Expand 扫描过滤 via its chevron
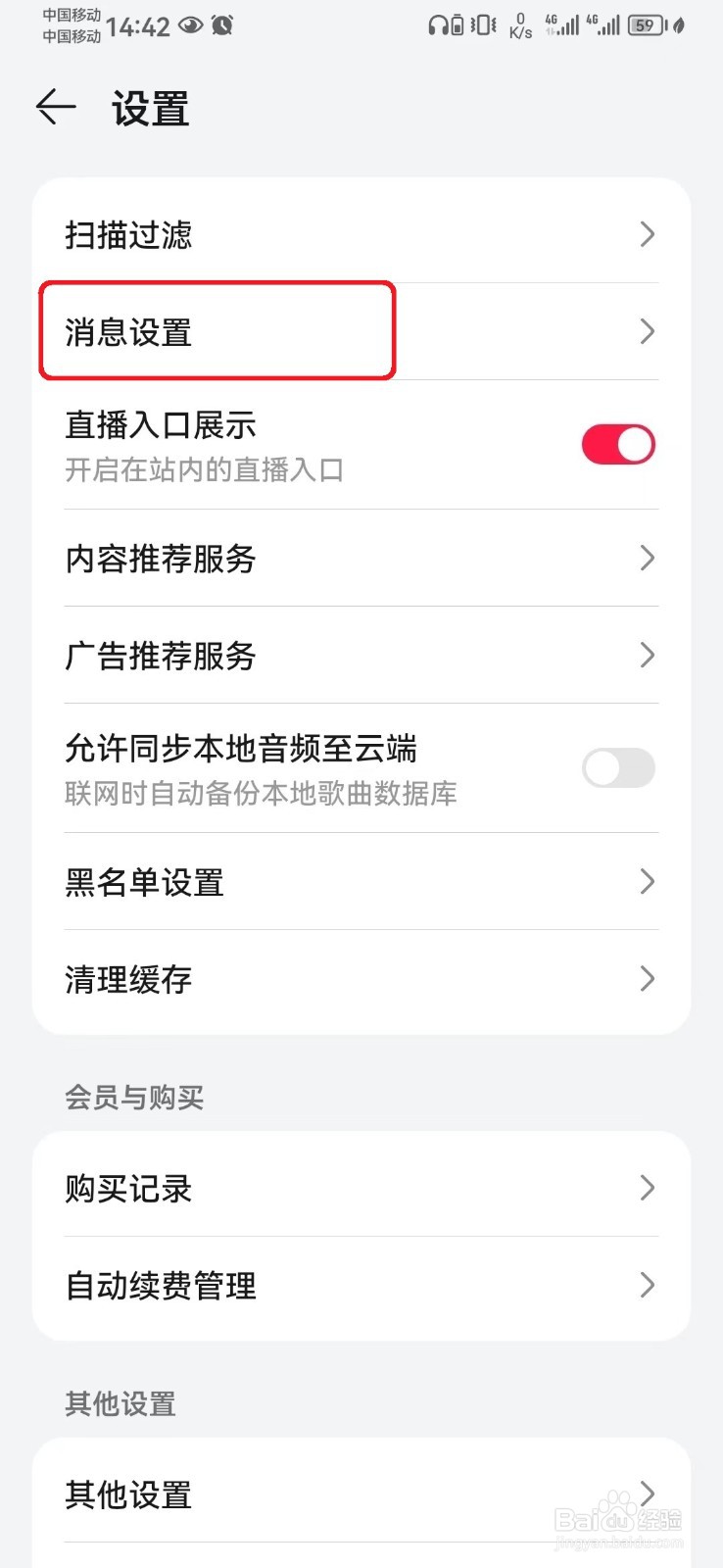The image size is (723, 1568). tap(647, 234)
